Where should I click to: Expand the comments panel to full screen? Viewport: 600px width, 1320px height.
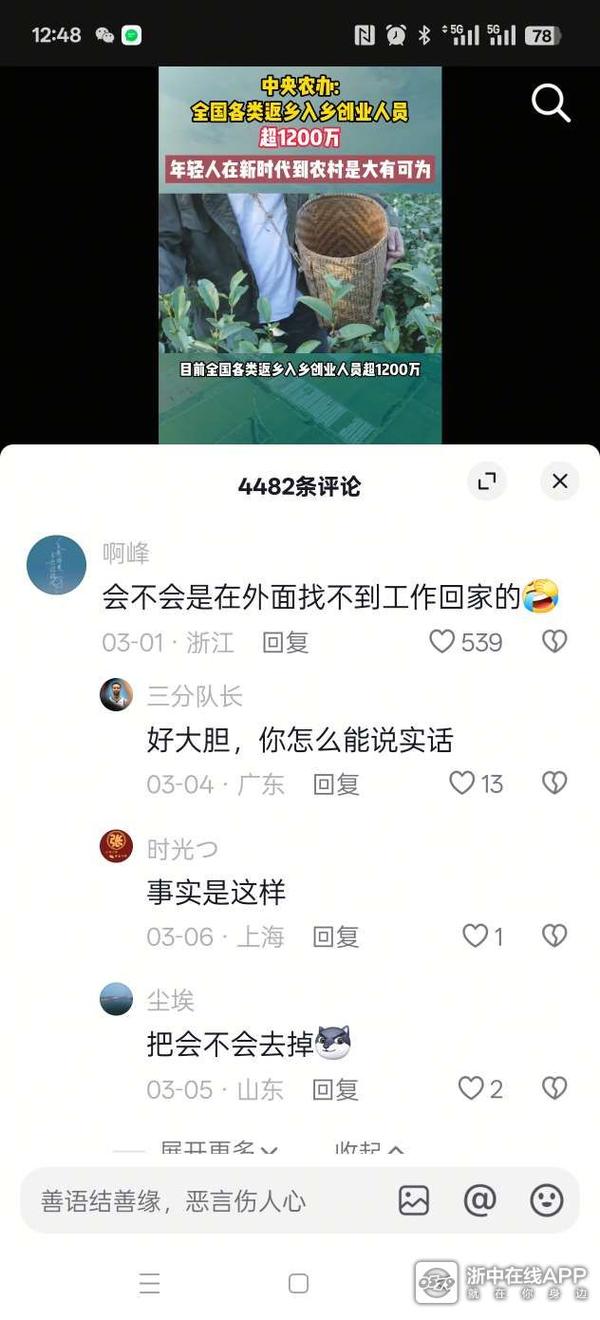[x=487, y=482]
